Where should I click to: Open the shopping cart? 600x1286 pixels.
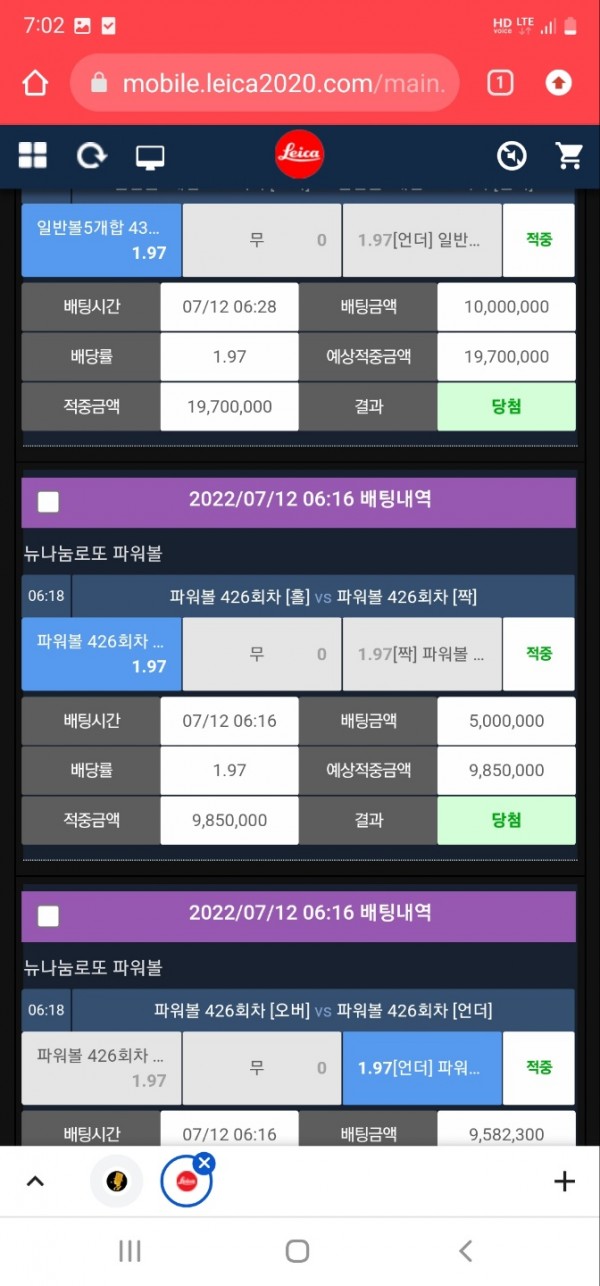pos(569,155)
